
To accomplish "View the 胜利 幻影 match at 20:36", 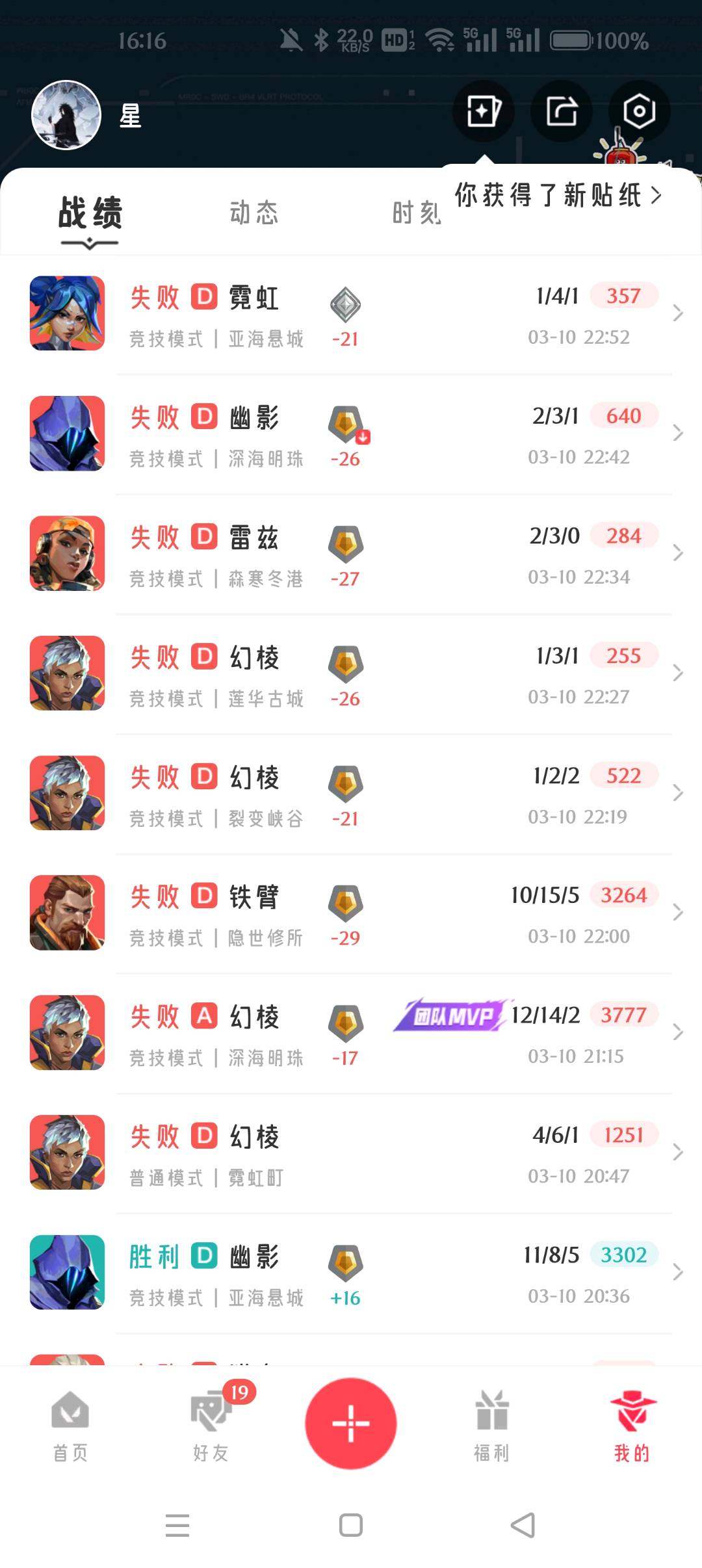I will pos(351,1273).
